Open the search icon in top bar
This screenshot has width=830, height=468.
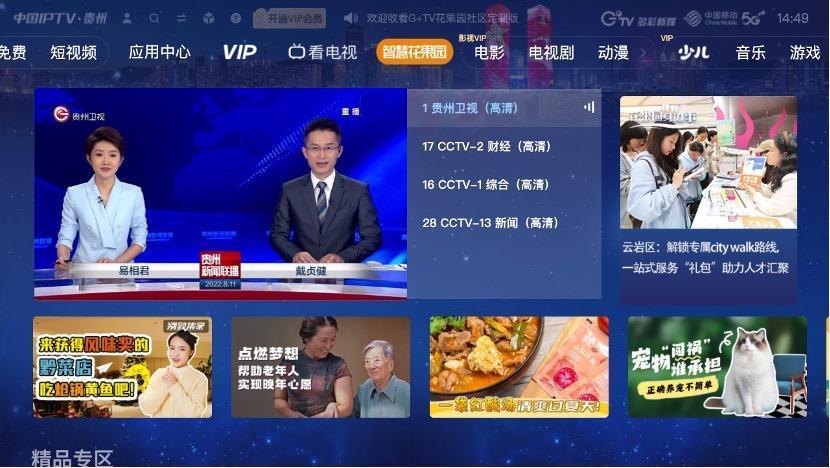154,18
